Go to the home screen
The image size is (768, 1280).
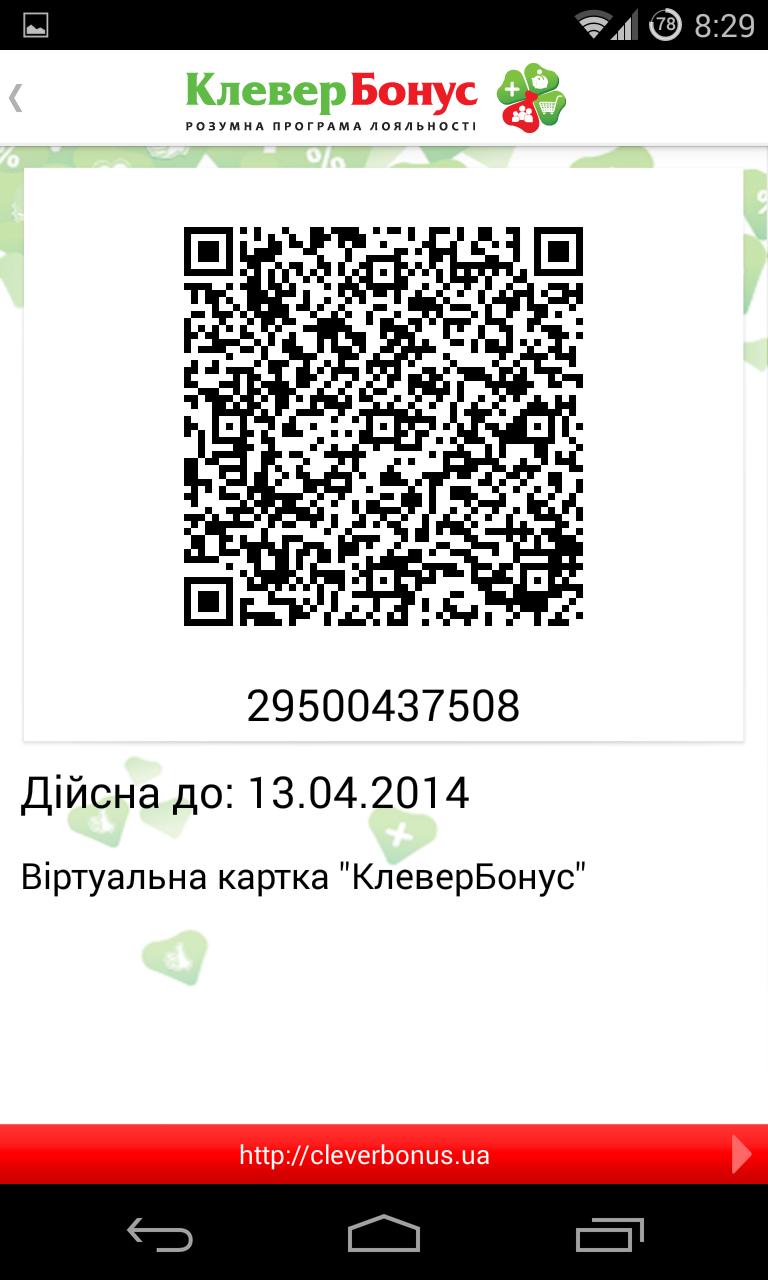[384, 1234]
